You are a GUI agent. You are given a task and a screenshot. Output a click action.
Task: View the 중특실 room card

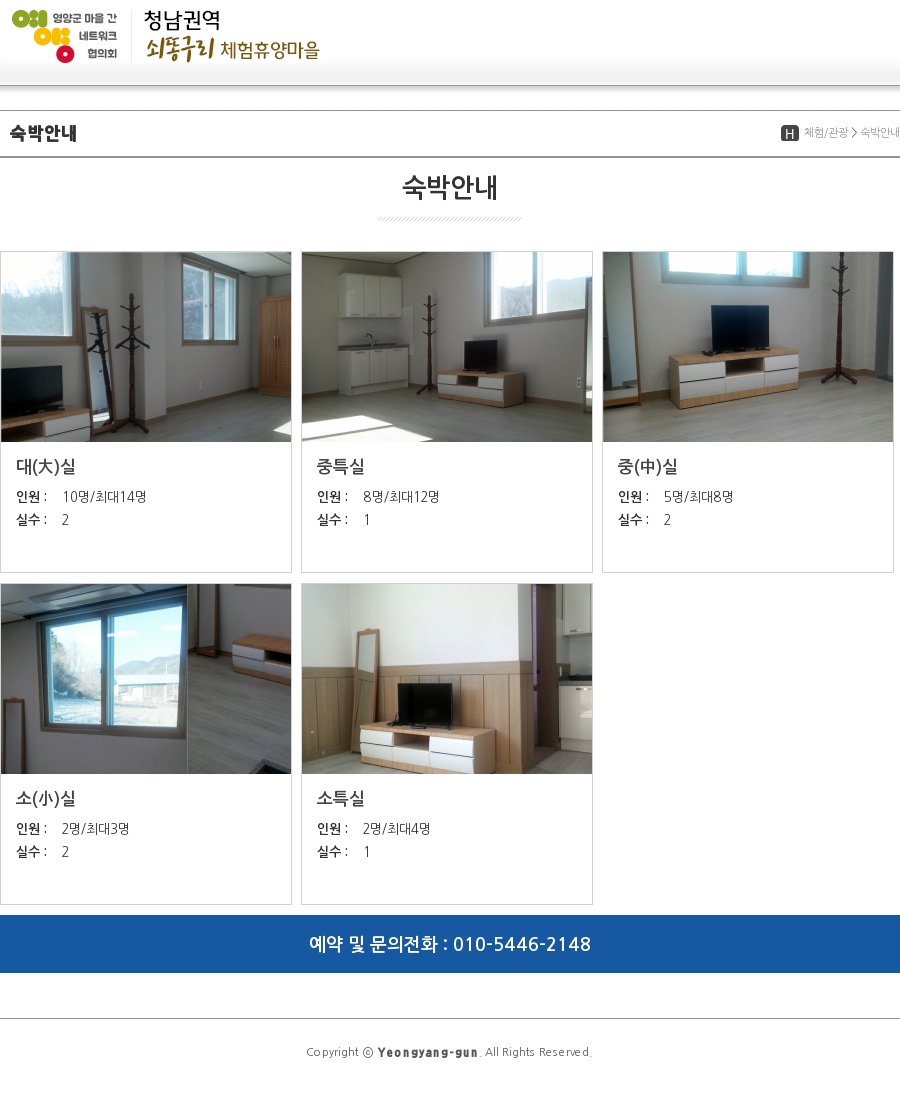click(446, 411)
